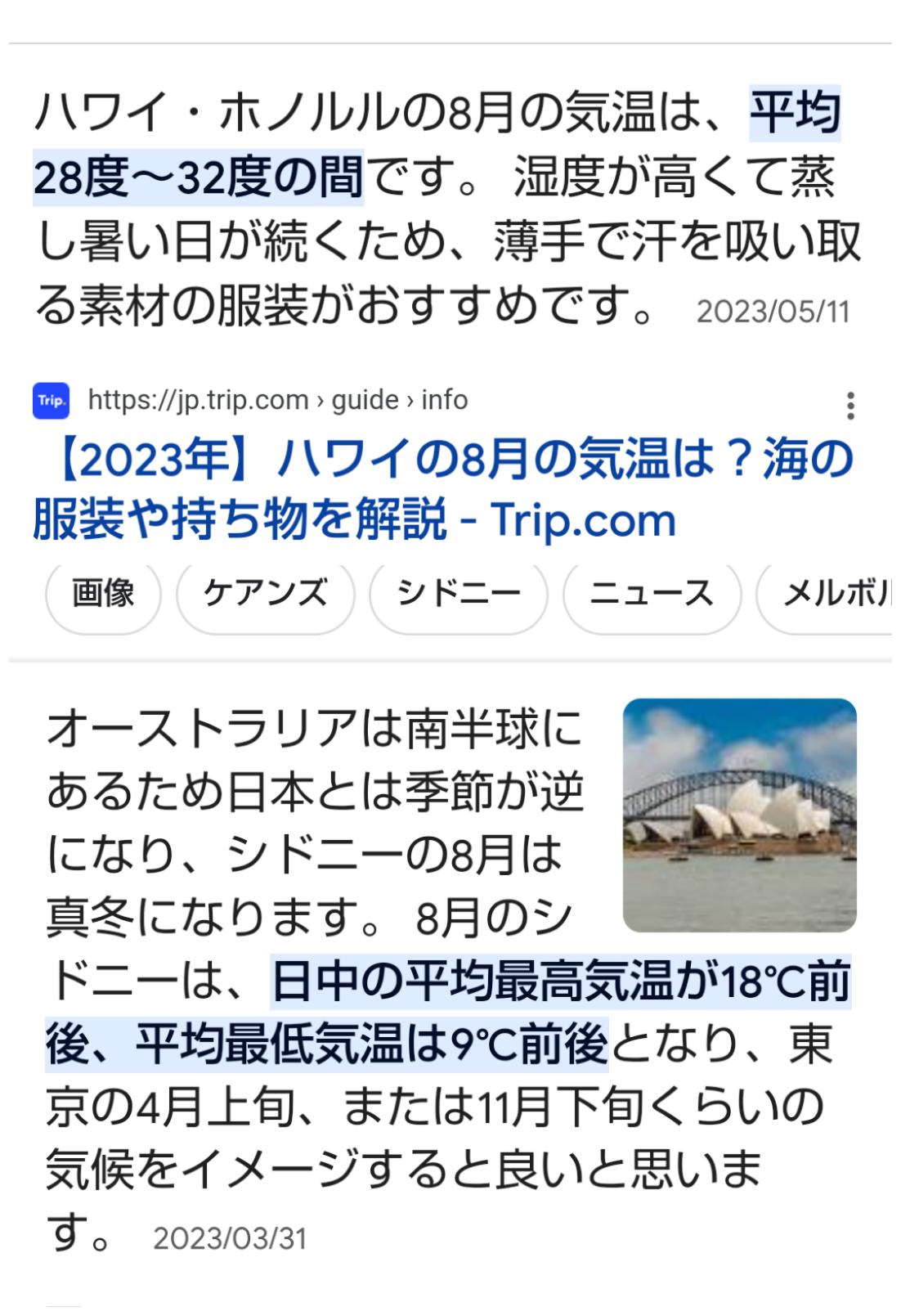Viewport: 901px width, 1316px height.
Task: Choose the シドニー chip
Action: click(x=458, y=593)
